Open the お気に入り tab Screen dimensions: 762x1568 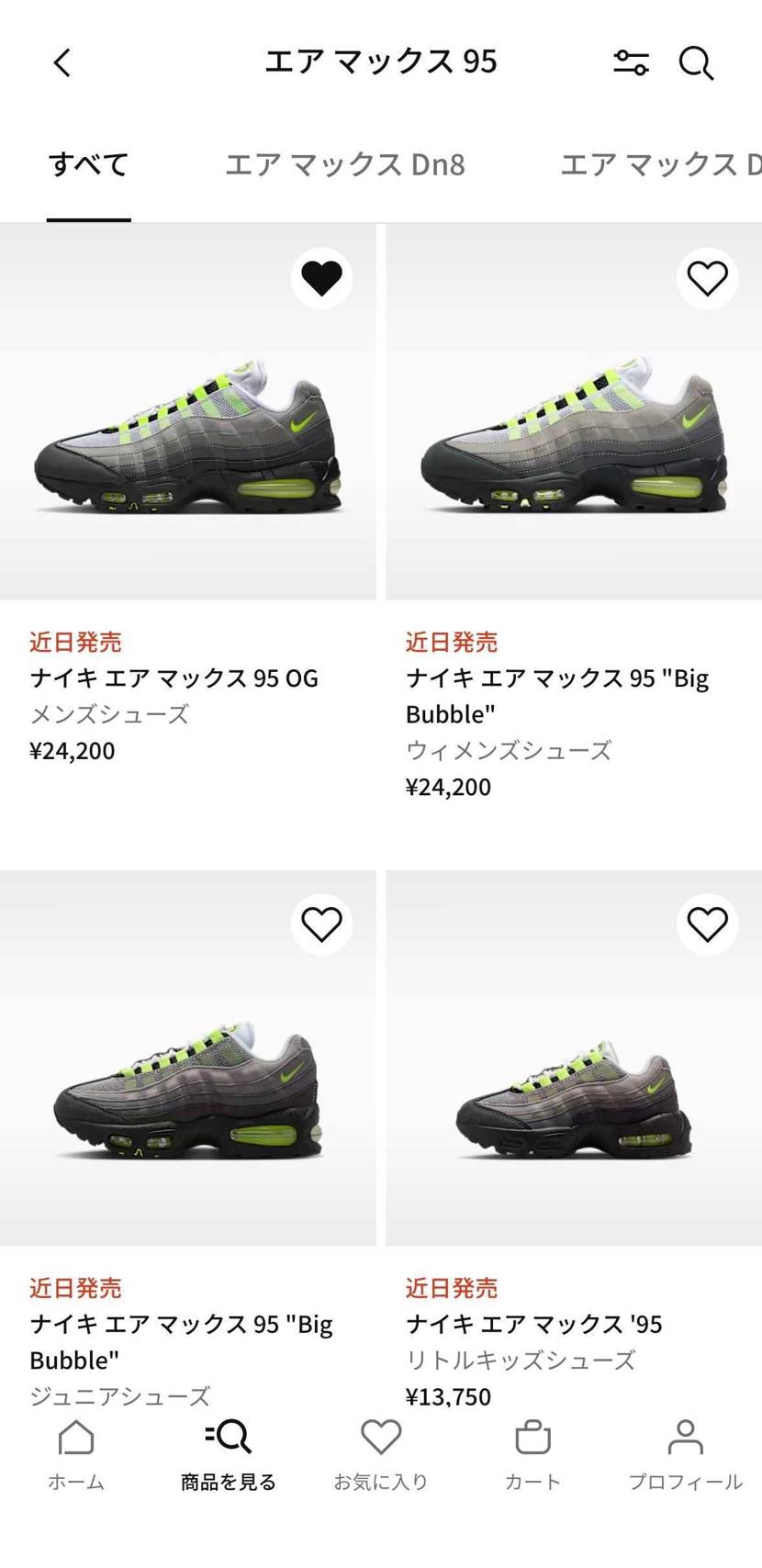380,1455
